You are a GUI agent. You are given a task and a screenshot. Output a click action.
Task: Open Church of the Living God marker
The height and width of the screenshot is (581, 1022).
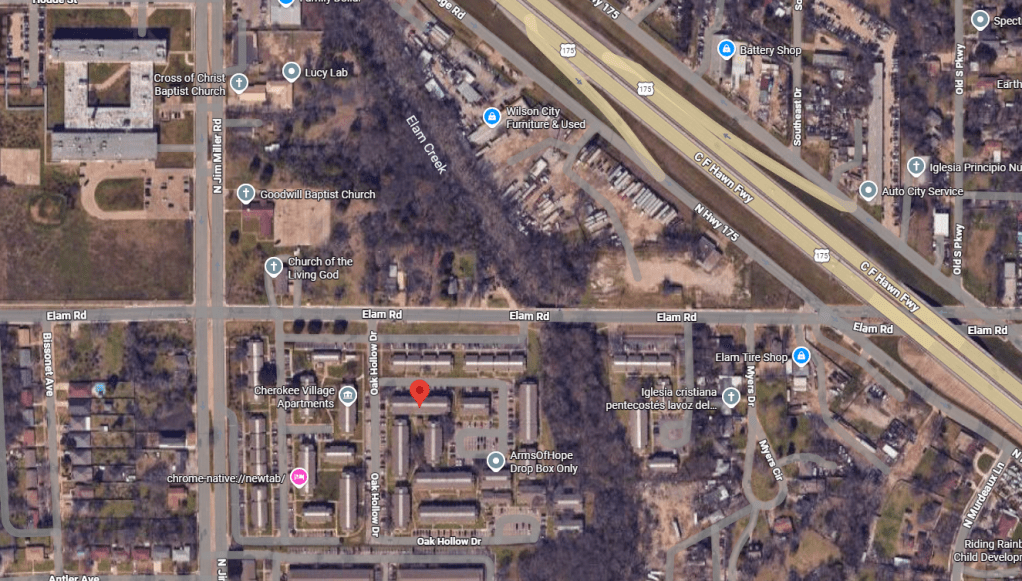273,266
